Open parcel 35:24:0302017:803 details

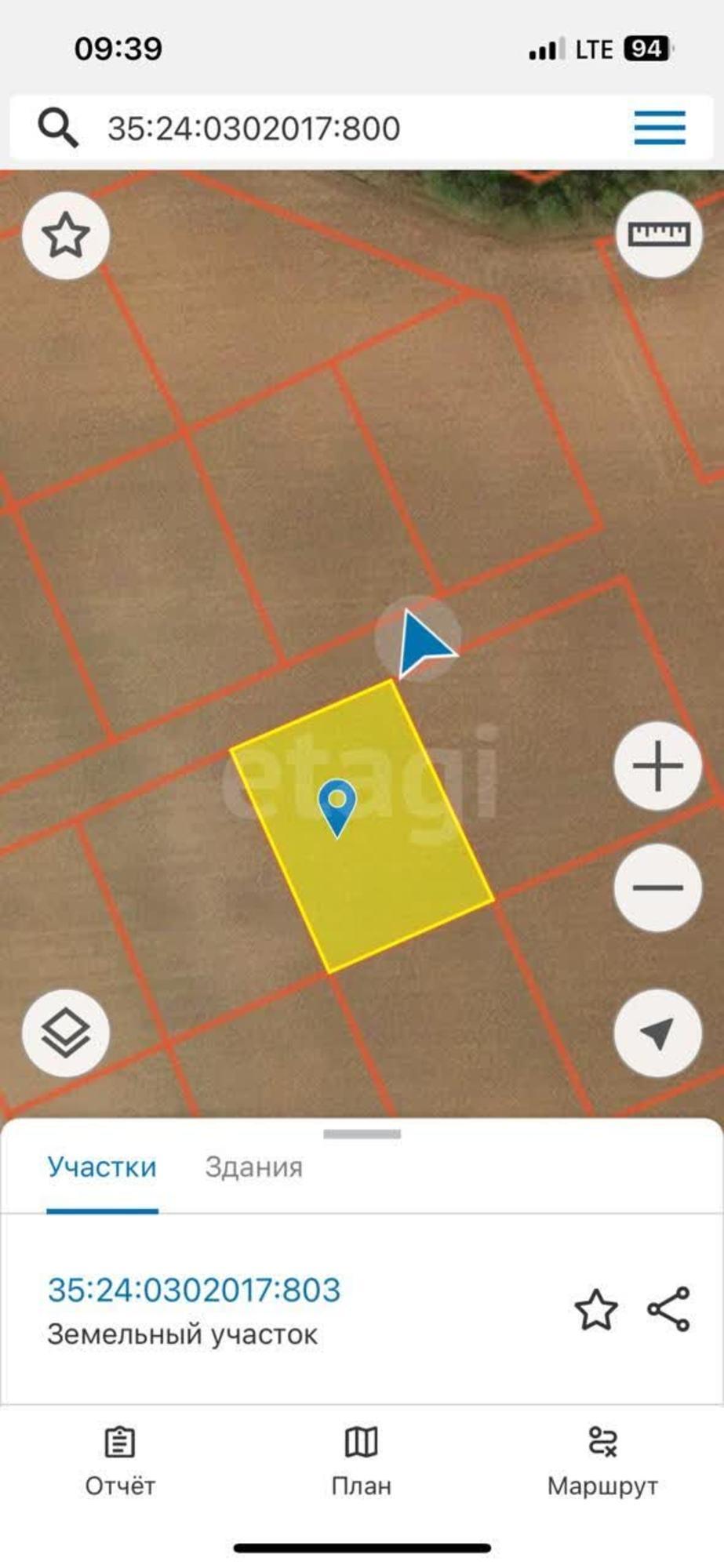[195, 1290]
